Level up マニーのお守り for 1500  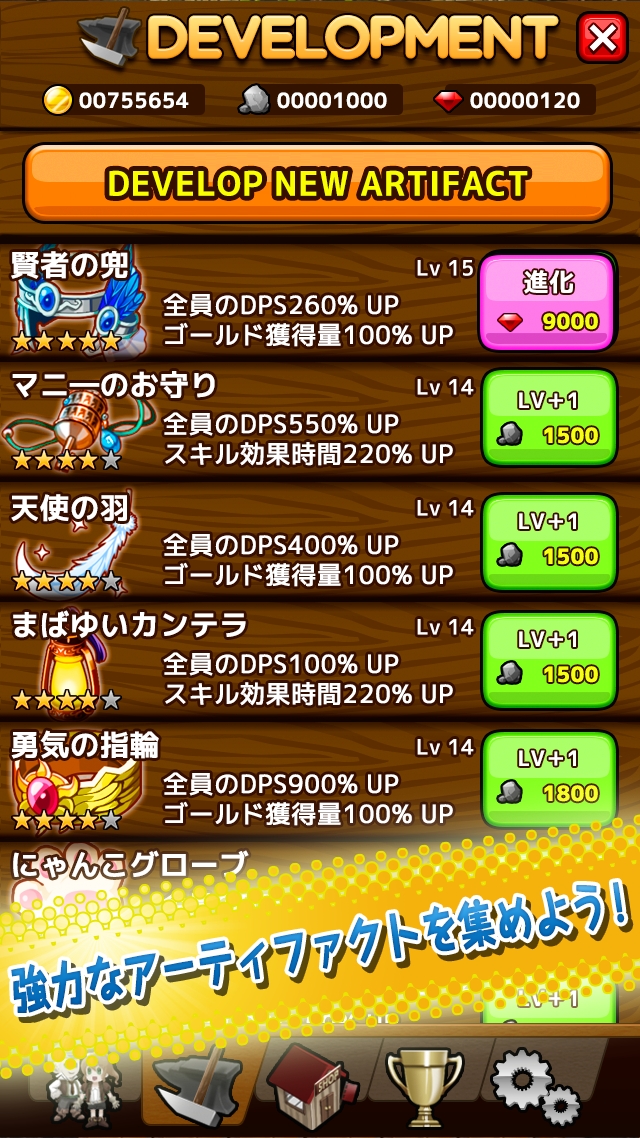coord(548,418)
